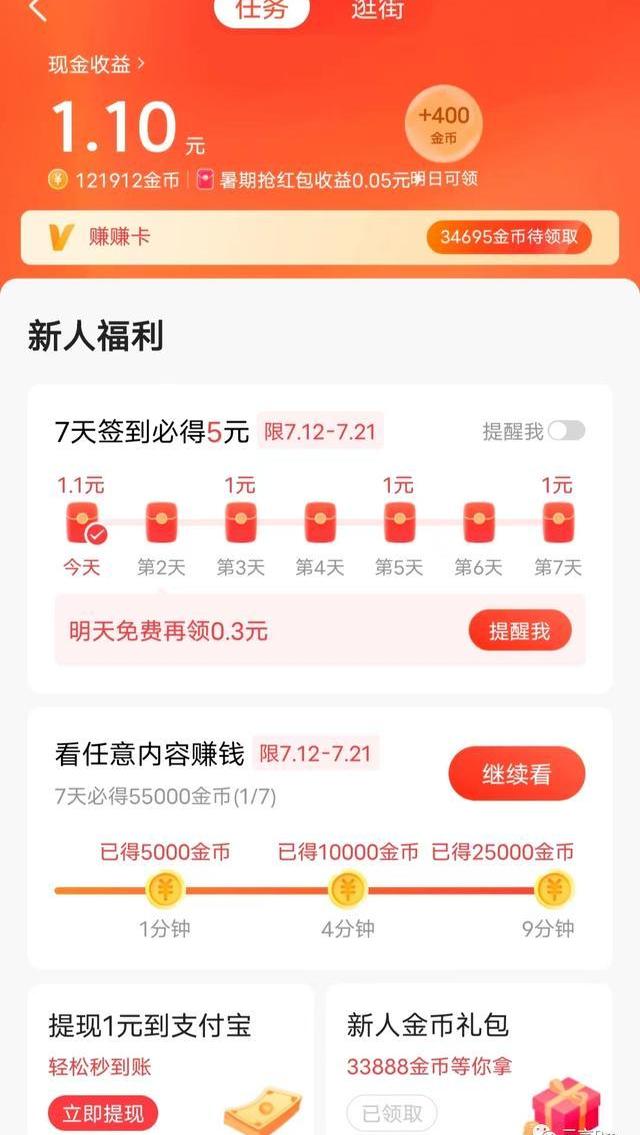The height and width of the screenshot is (1135, 640).
Task: Go back using the top-left arrow
Action: (38, 12)
